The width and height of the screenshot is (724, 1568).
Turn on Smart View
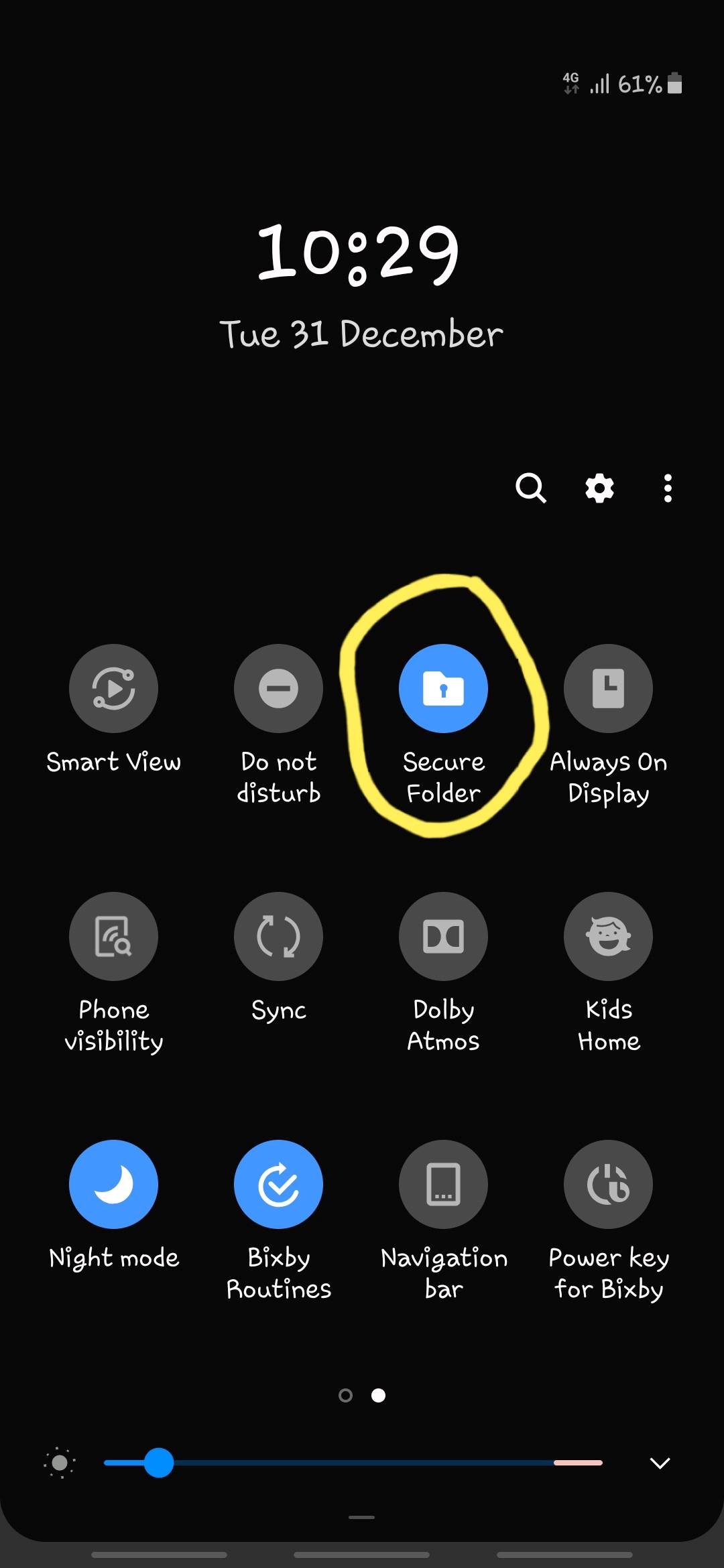tap(113, 688)
